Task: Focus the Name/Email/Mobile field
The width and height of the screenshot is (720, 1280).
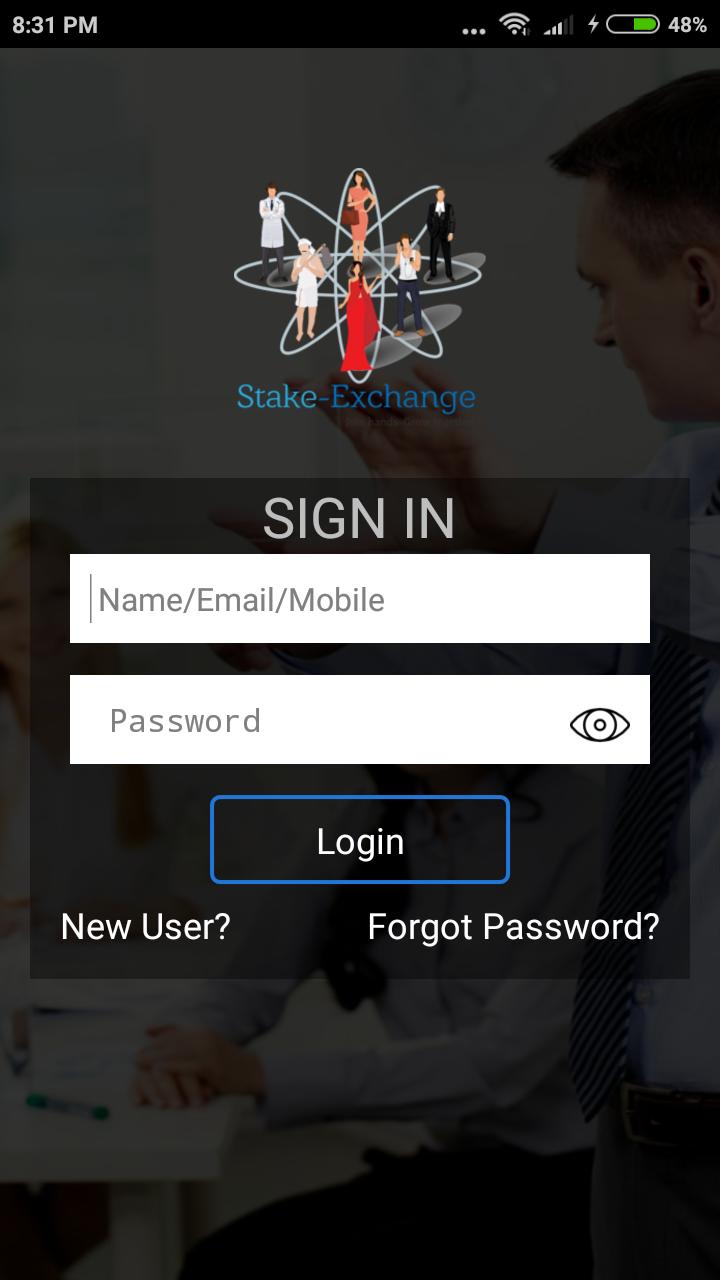Action: pyautogui.click(x=360, y=599)
